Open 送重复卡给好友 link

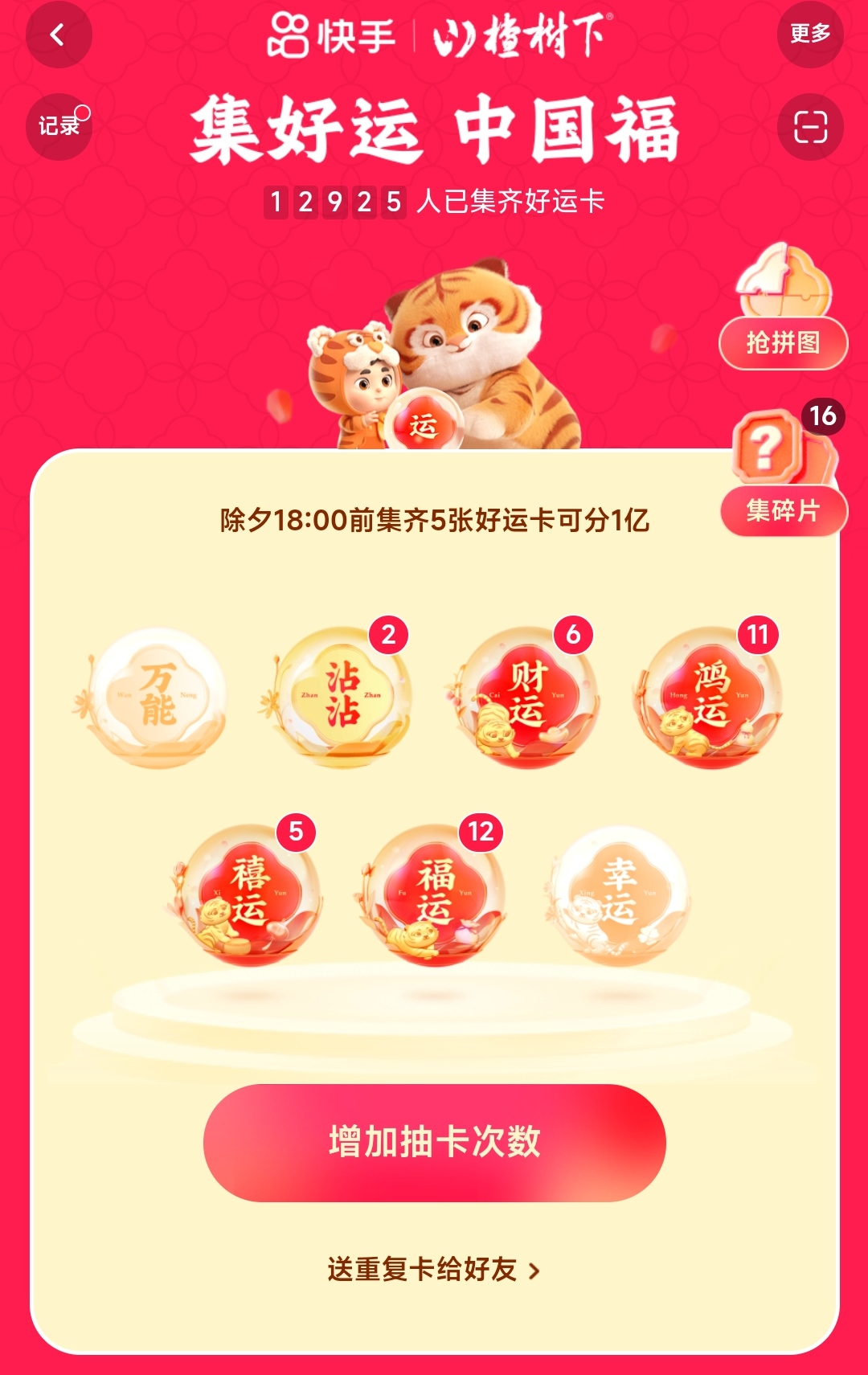tap(434, 1270)
